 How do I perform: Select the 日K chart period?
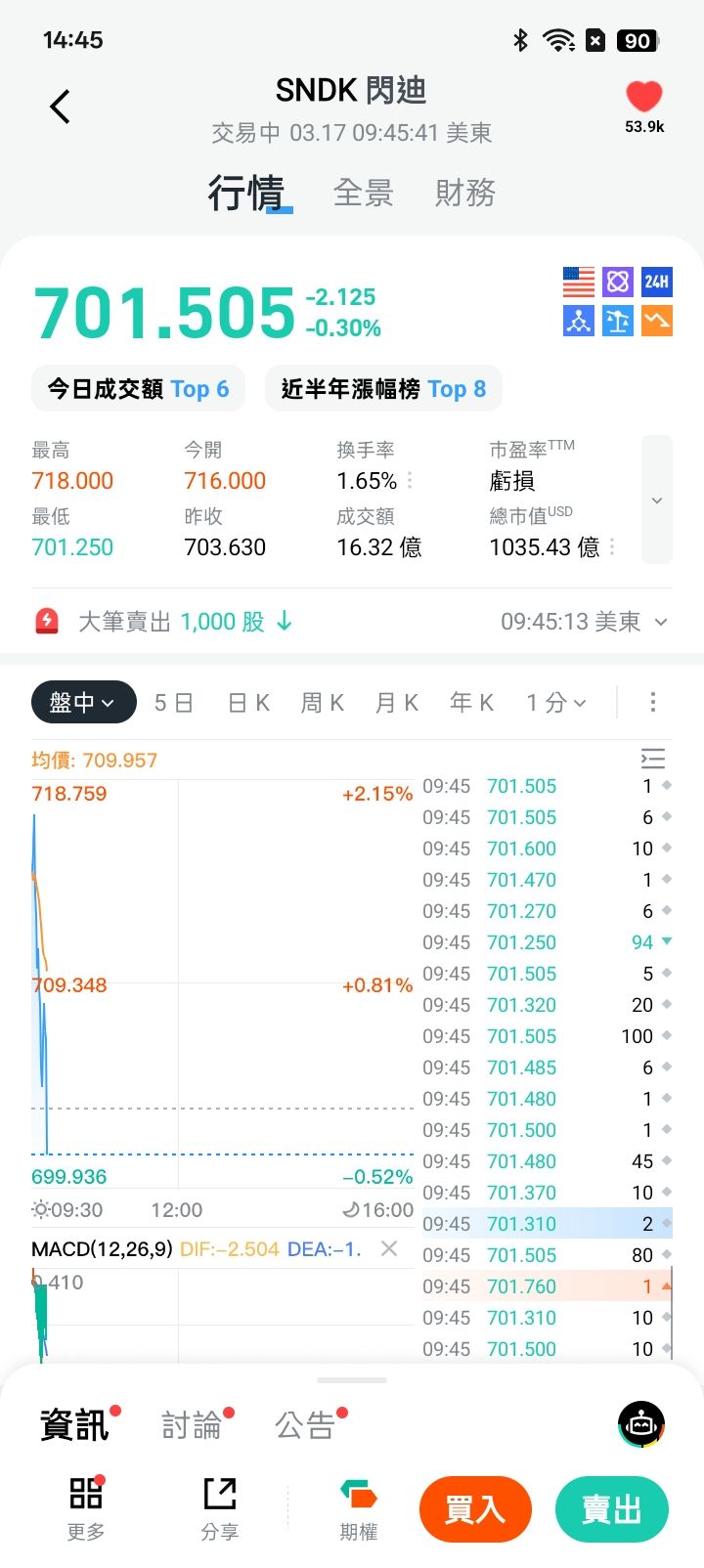248,702
